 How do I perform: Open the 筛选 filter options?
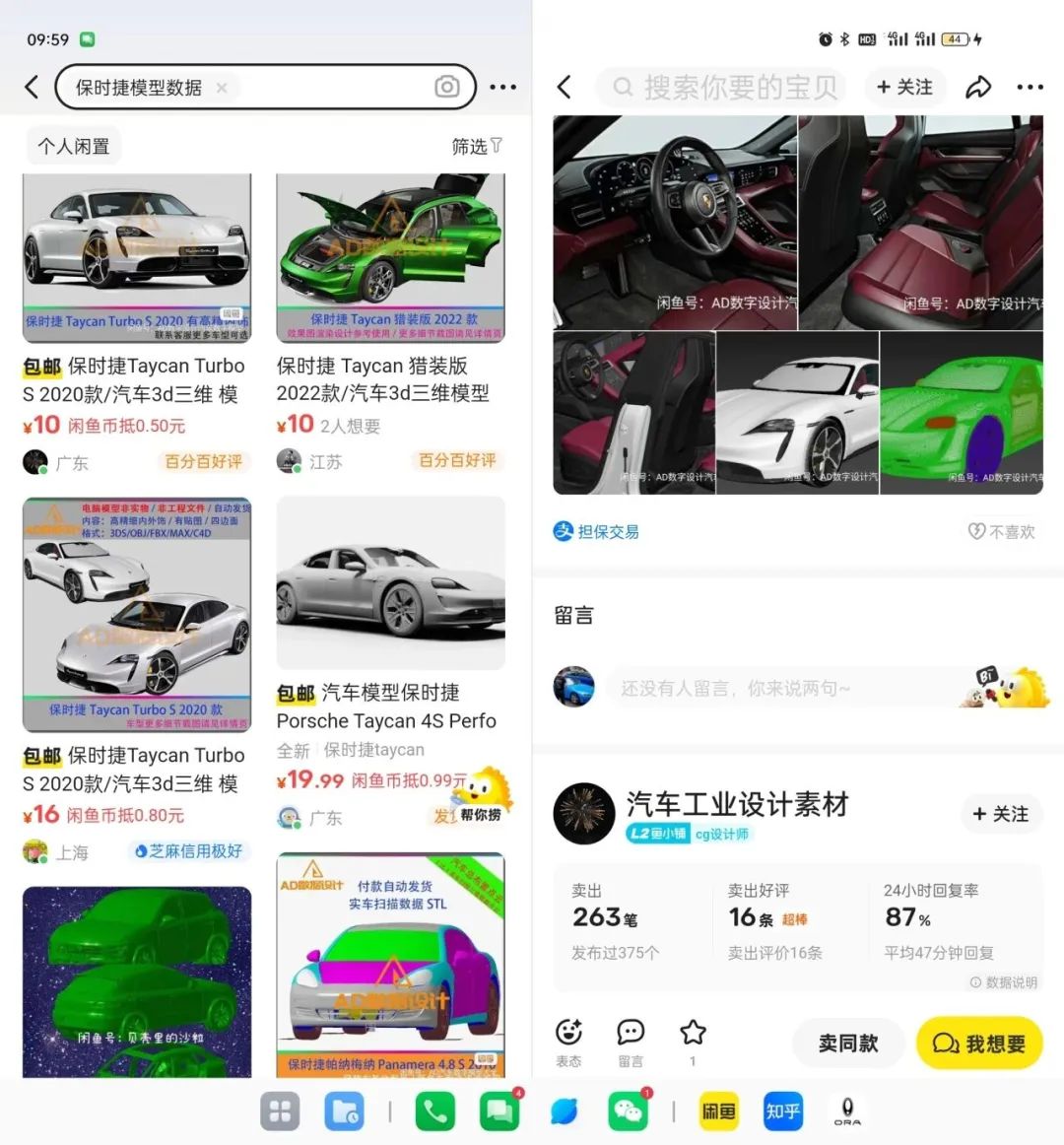pos(477,146)
